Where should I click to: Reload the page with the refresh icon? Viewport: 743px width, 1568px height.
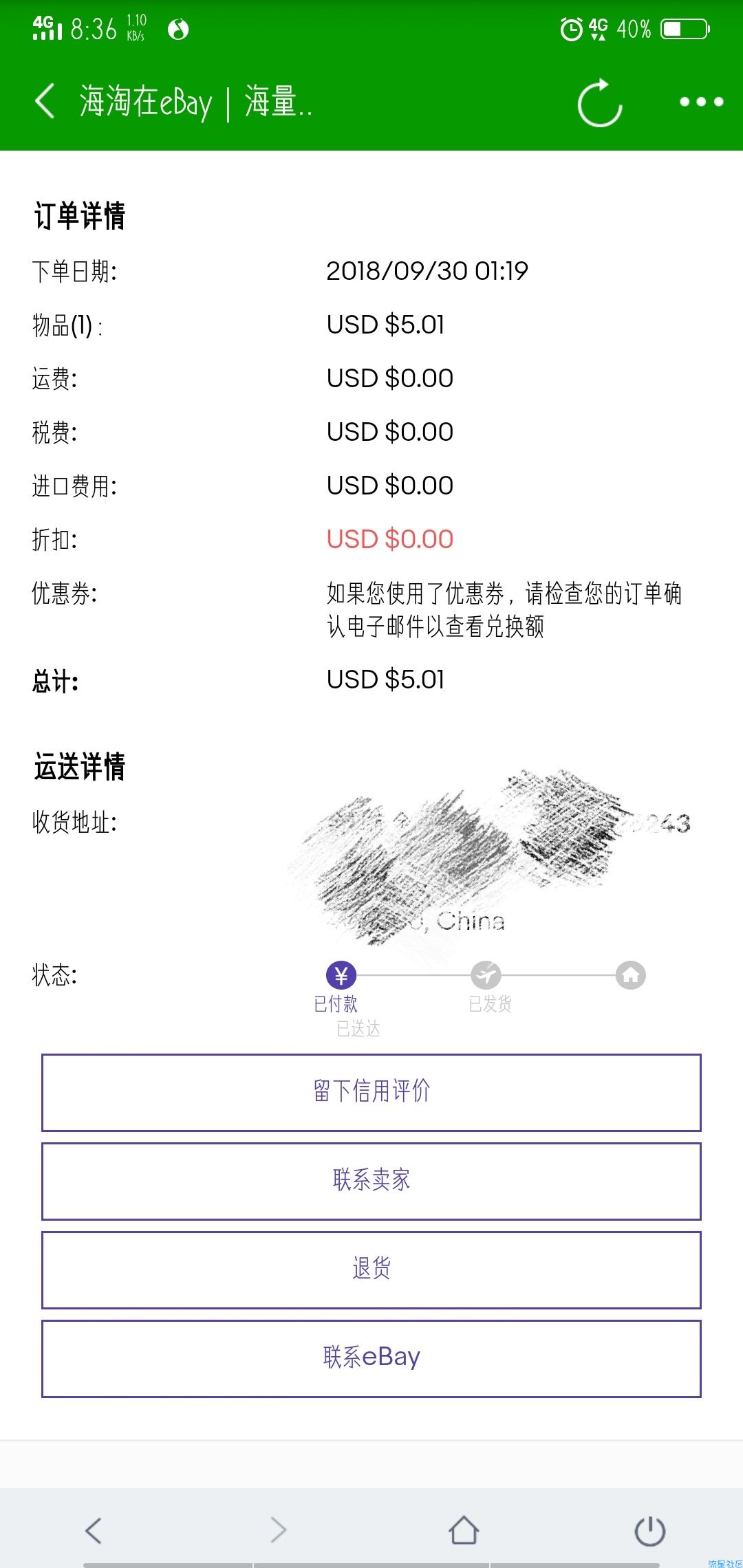[600, 103]
